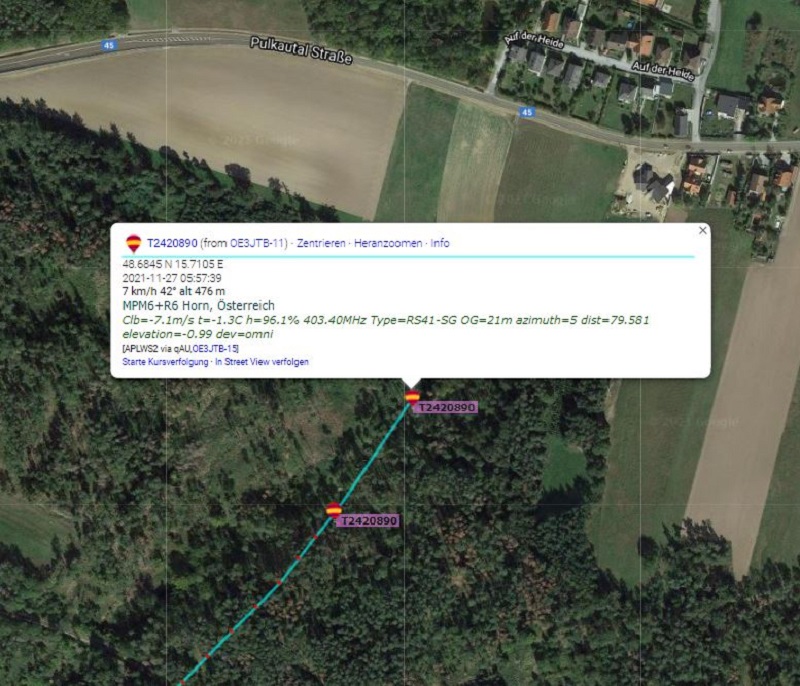The width and height of the screenshot is (800, 686).
Task: Tap Zentrieren to center the map
Action: (322, 243)
